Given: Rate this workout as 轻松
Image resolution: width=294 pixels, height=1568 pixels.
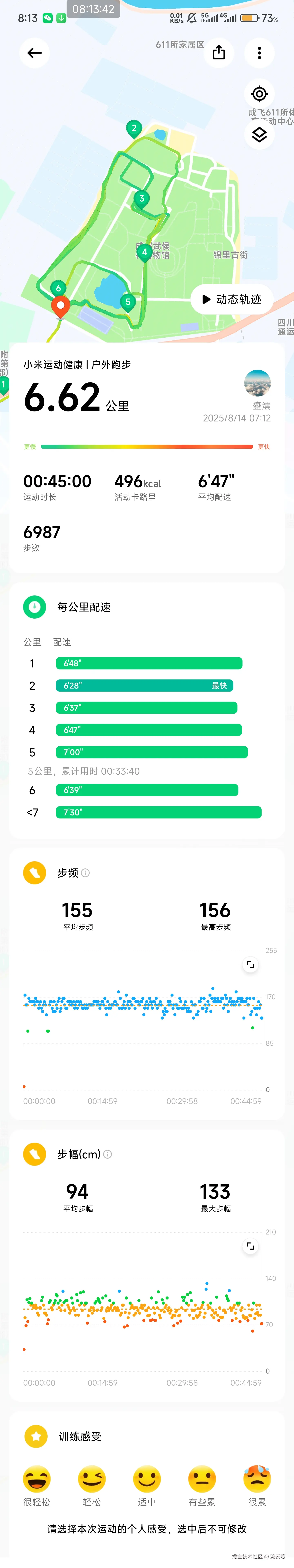Looking at the screenshot, I should pyautogui.click(x=92, y=1479).
